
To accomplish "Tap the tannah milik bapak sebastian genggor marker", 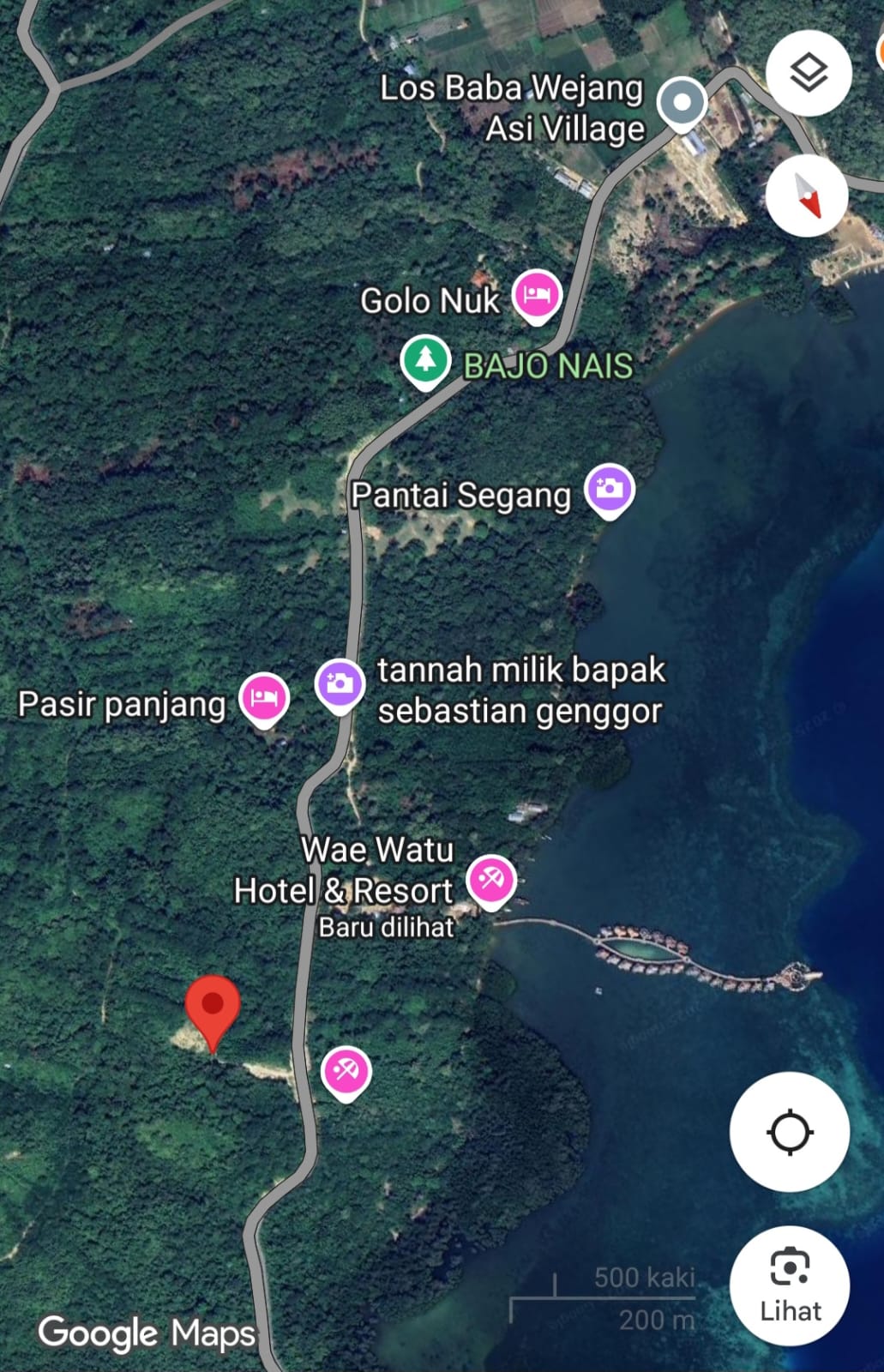I will coord(340,683).
